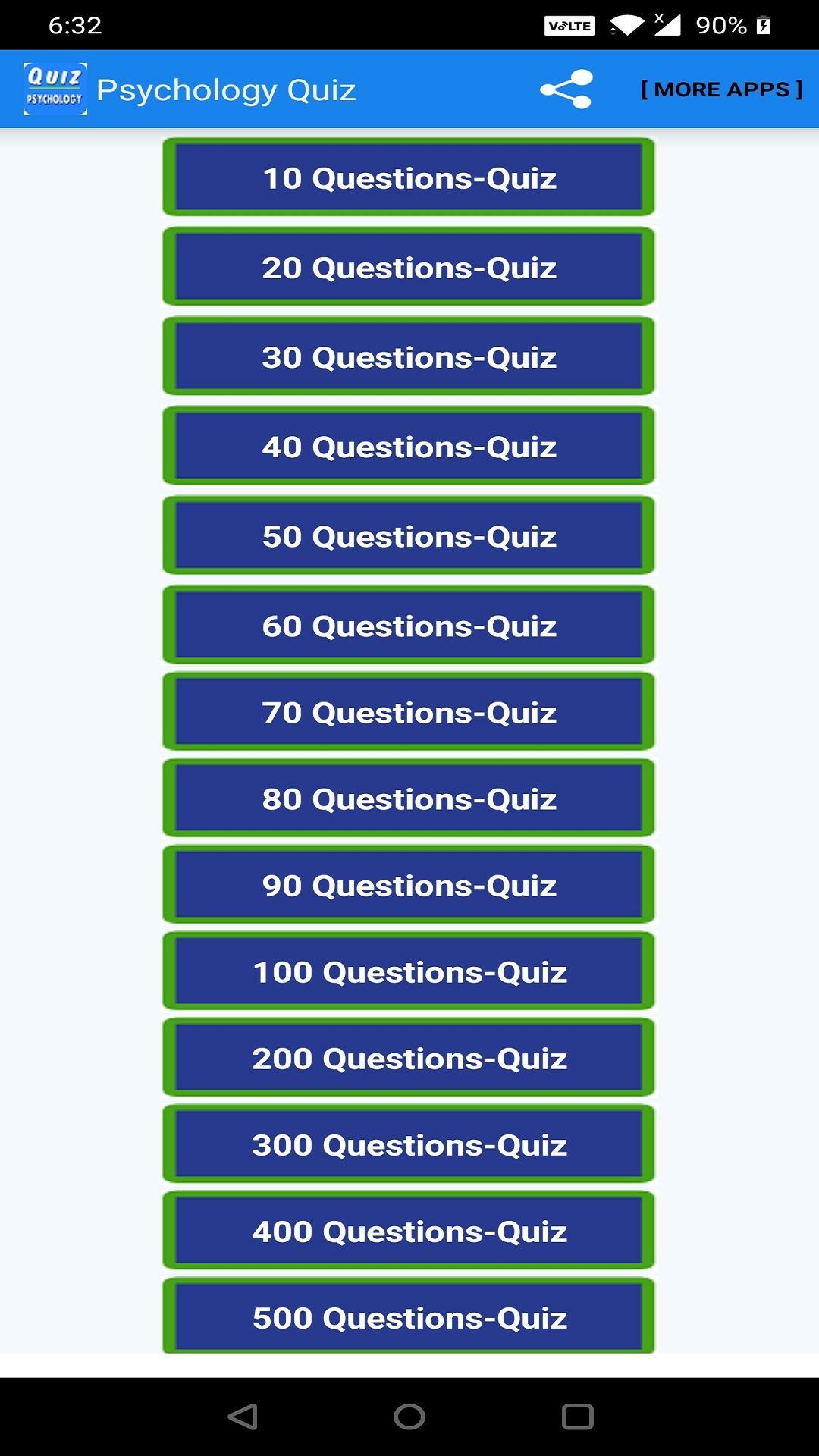This screenshot has height=1456, width=819.
Task: Start the 80 Questions-Quiz
Action: point(409,799)
